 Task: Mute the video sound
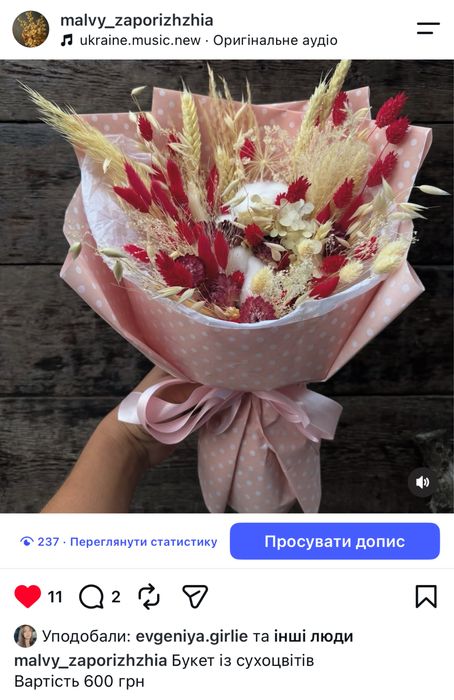pos(423,482)
